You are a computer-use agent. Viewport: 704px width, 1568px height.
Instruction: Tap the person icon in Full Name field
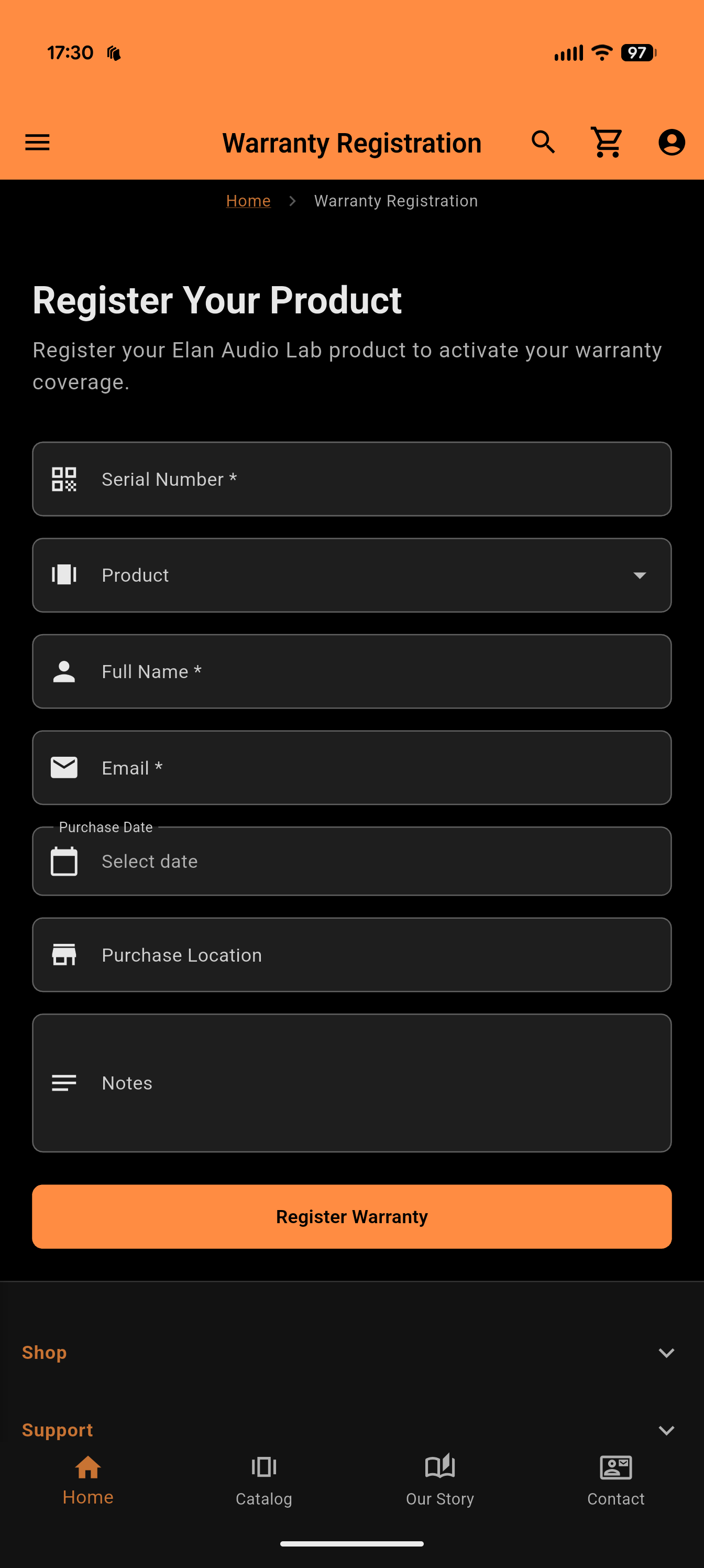[64, 671]
